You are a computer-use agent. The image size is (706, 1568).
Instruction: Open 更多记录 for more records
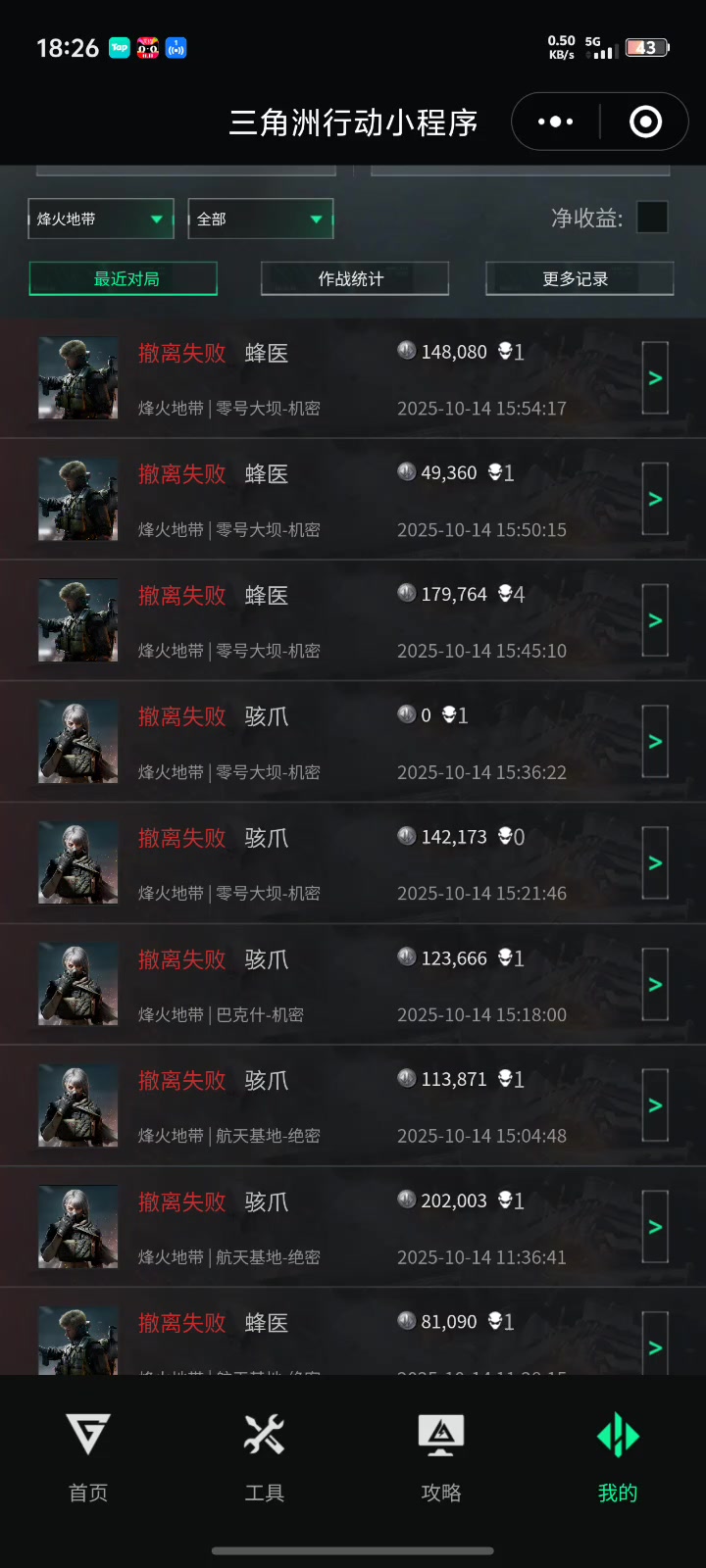(x=580, y=279)
